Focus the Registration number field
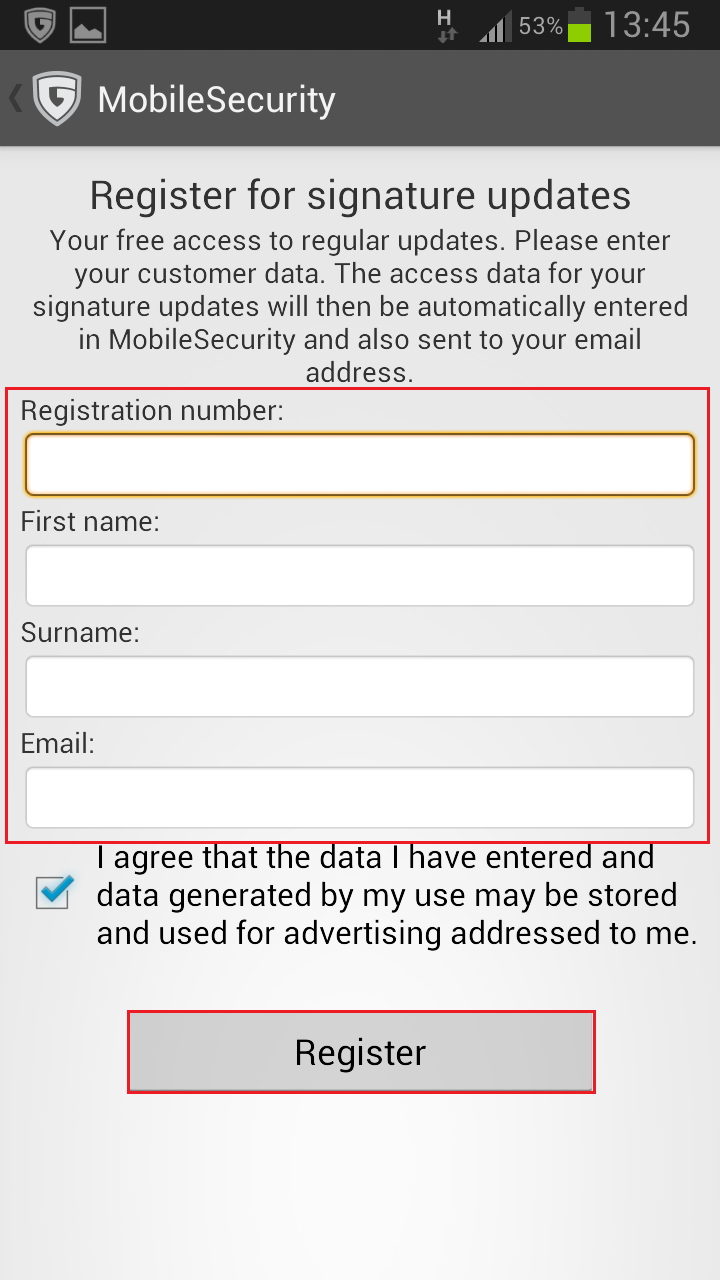Viewport: 720px width, 1280px height. [x=360, y=464]
